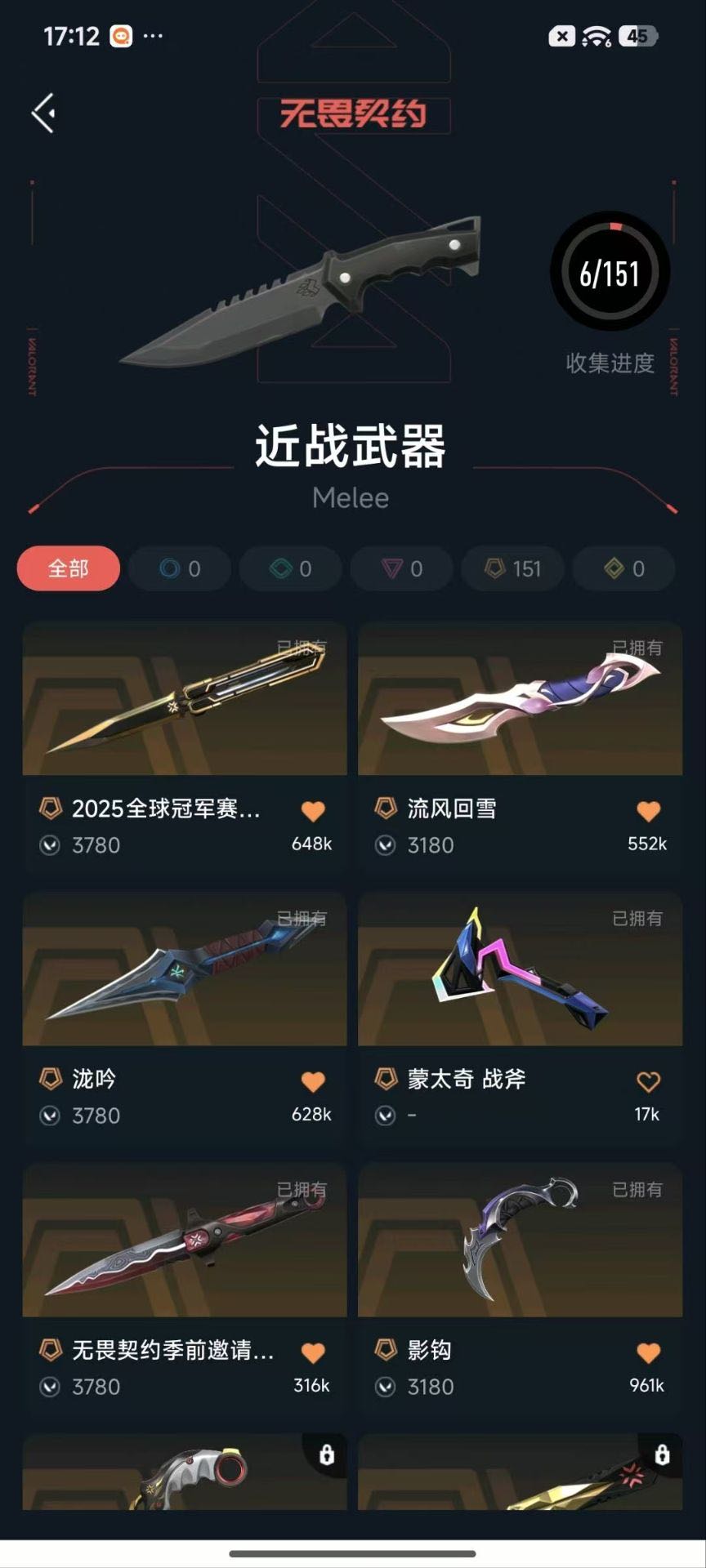
Task: Toggle the heart on 影钩
Action: coord(648,1352)
